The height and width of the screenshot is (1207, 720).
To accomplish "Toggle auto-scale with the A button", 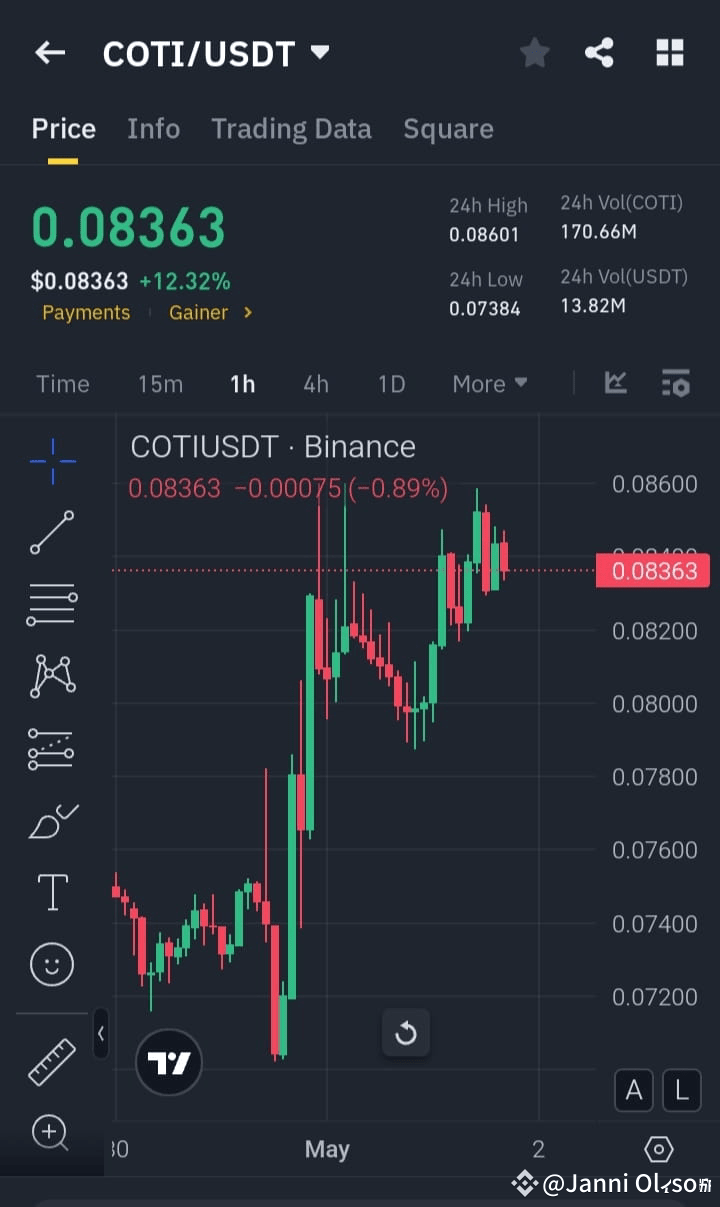I will coord(634,1090).
